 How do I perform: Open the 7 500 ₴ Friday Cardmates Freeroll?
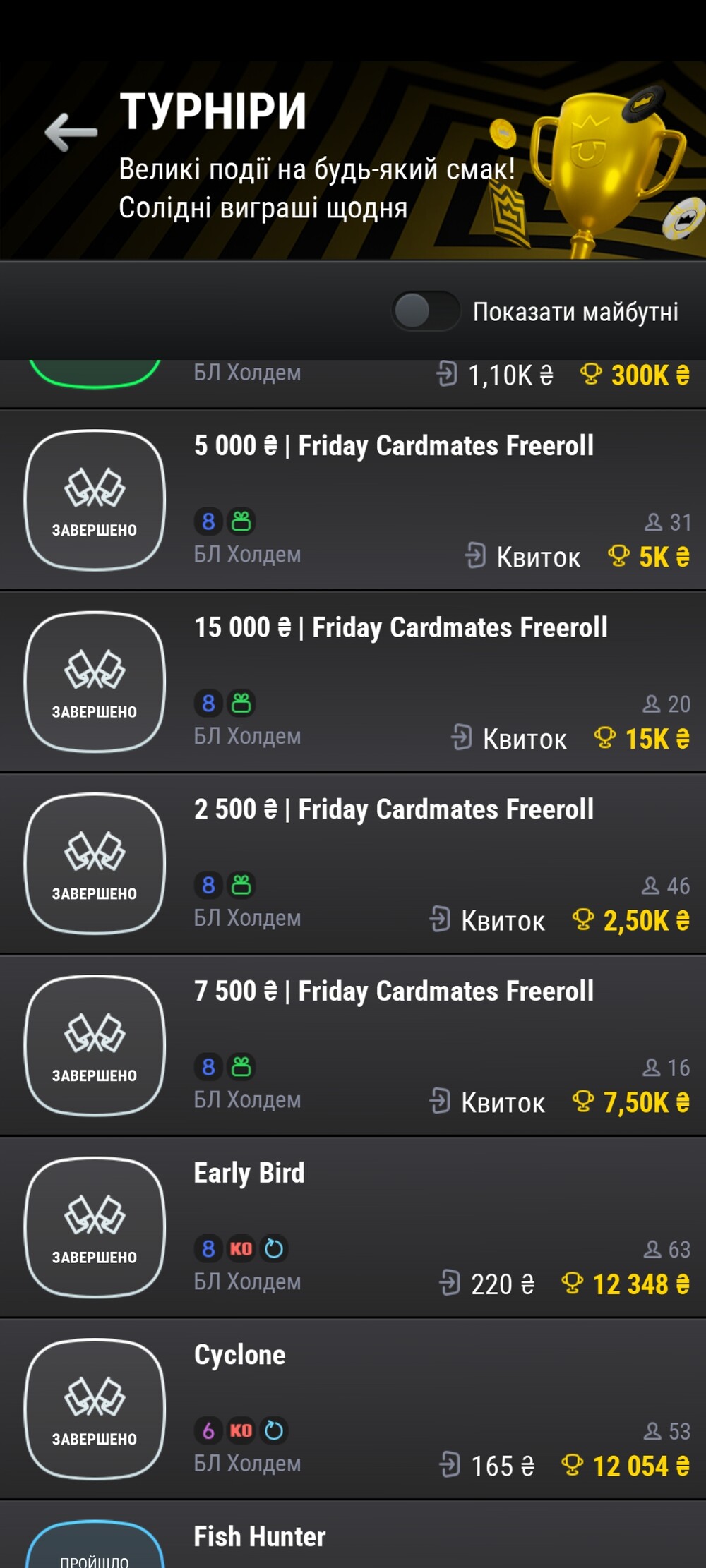tap(393, 991)
